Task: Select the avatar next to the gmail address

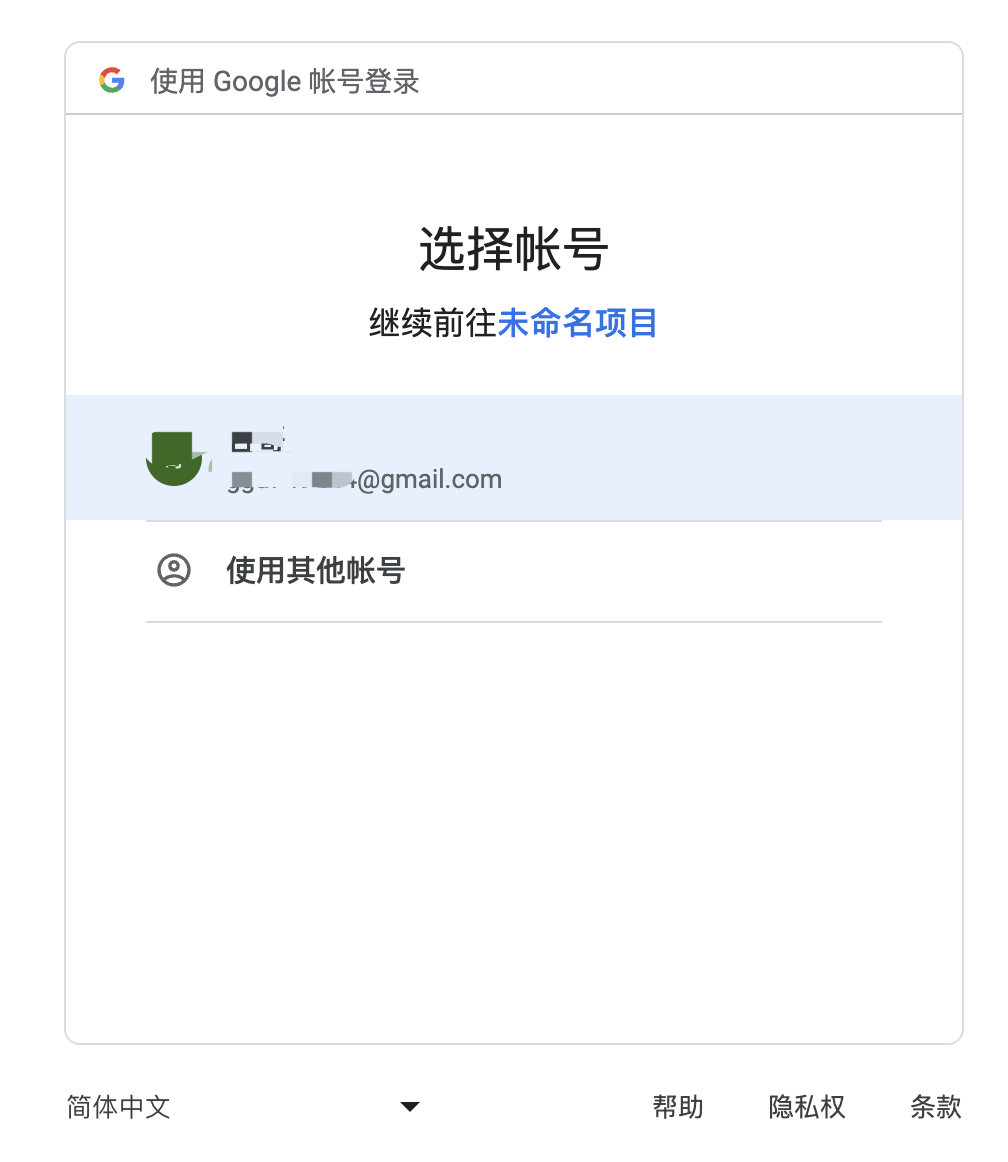Action: (175, 457)
